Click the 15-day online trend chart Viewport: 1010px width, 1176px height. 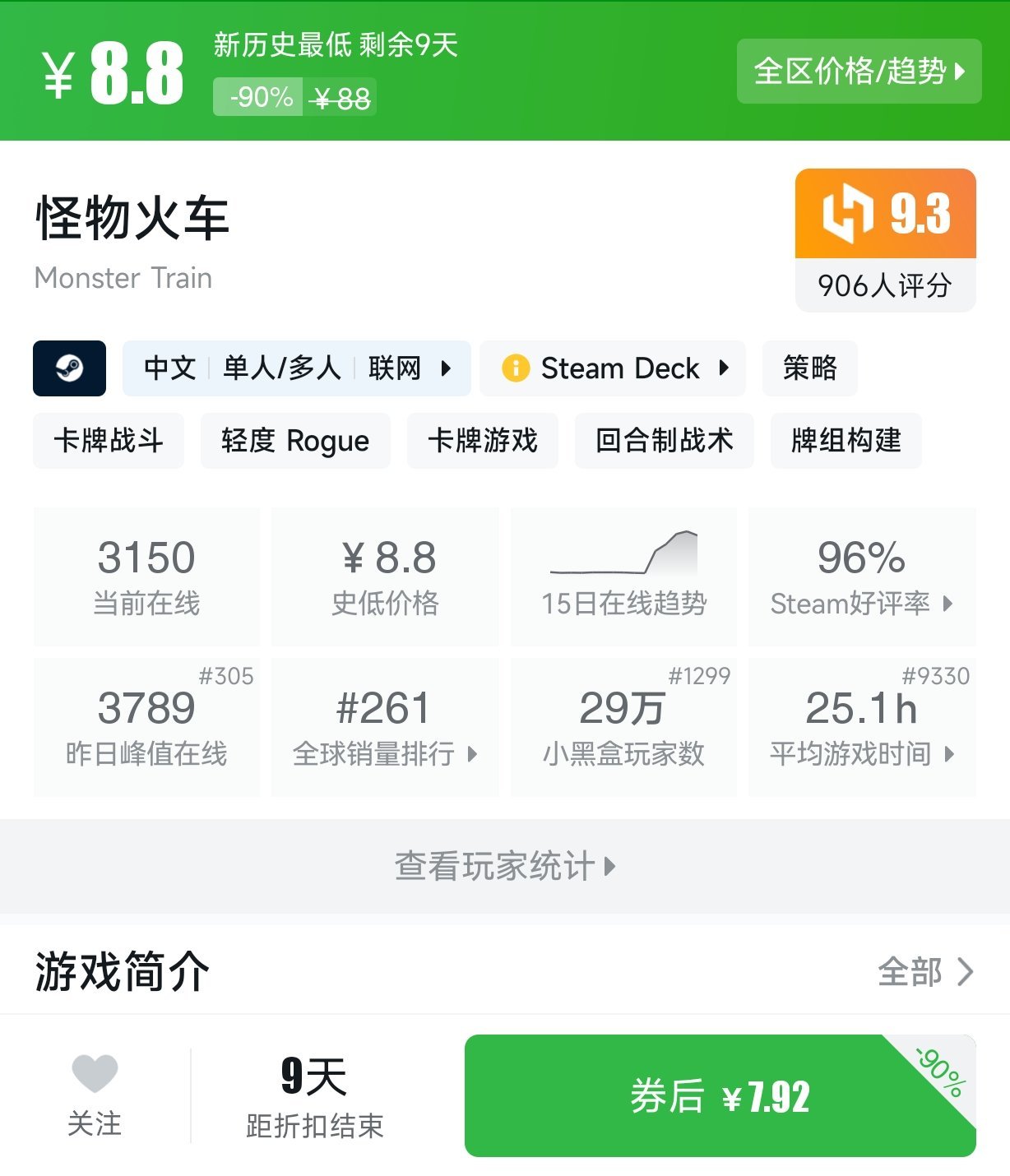click(x=623, y=569)
